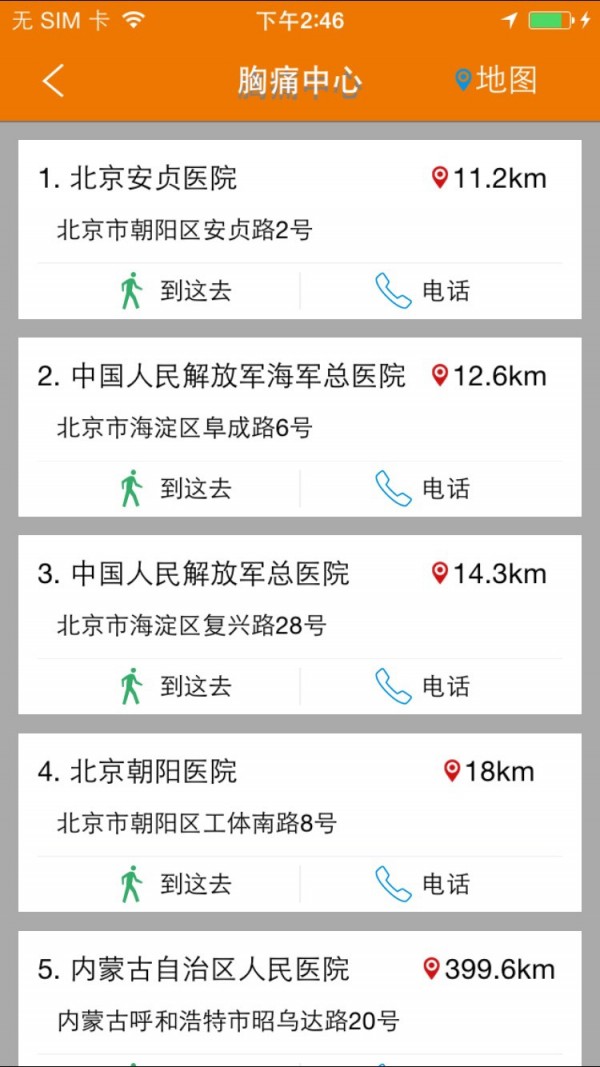Call 北京安贞医院 via 电话

[x=422, y=291]
